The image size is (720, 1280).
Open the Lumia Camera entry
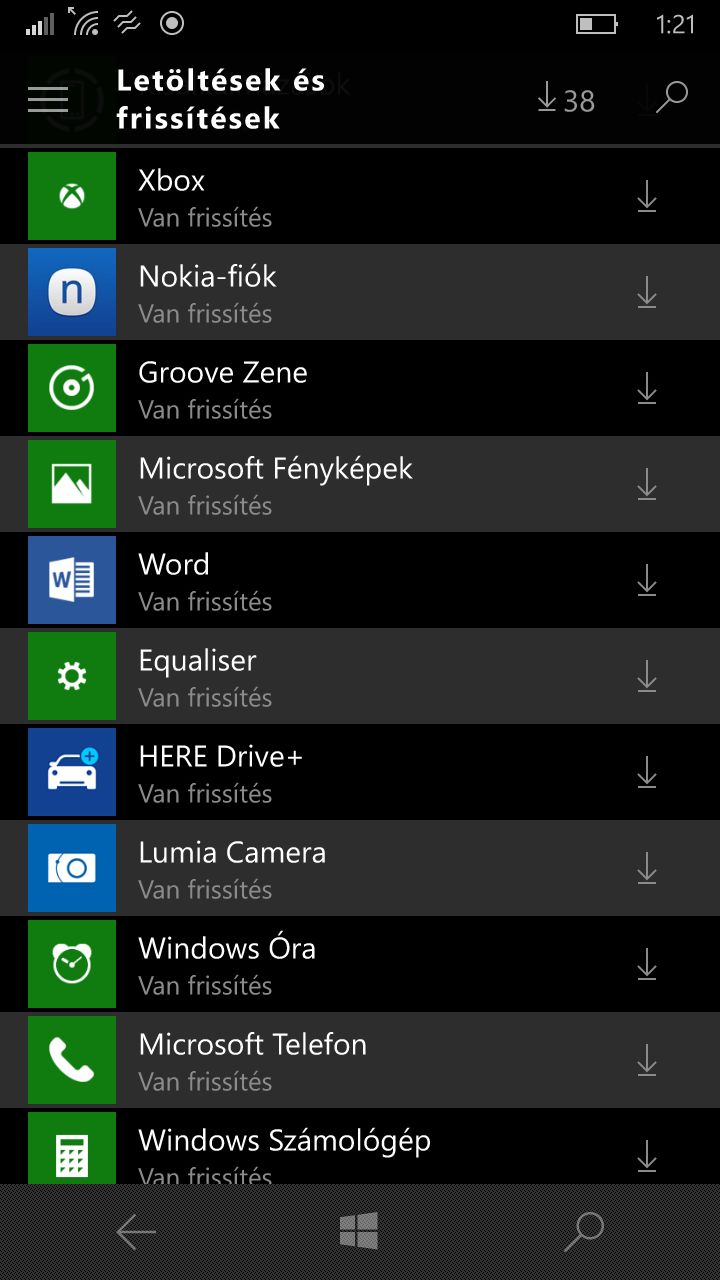click(x=360, y=868)
